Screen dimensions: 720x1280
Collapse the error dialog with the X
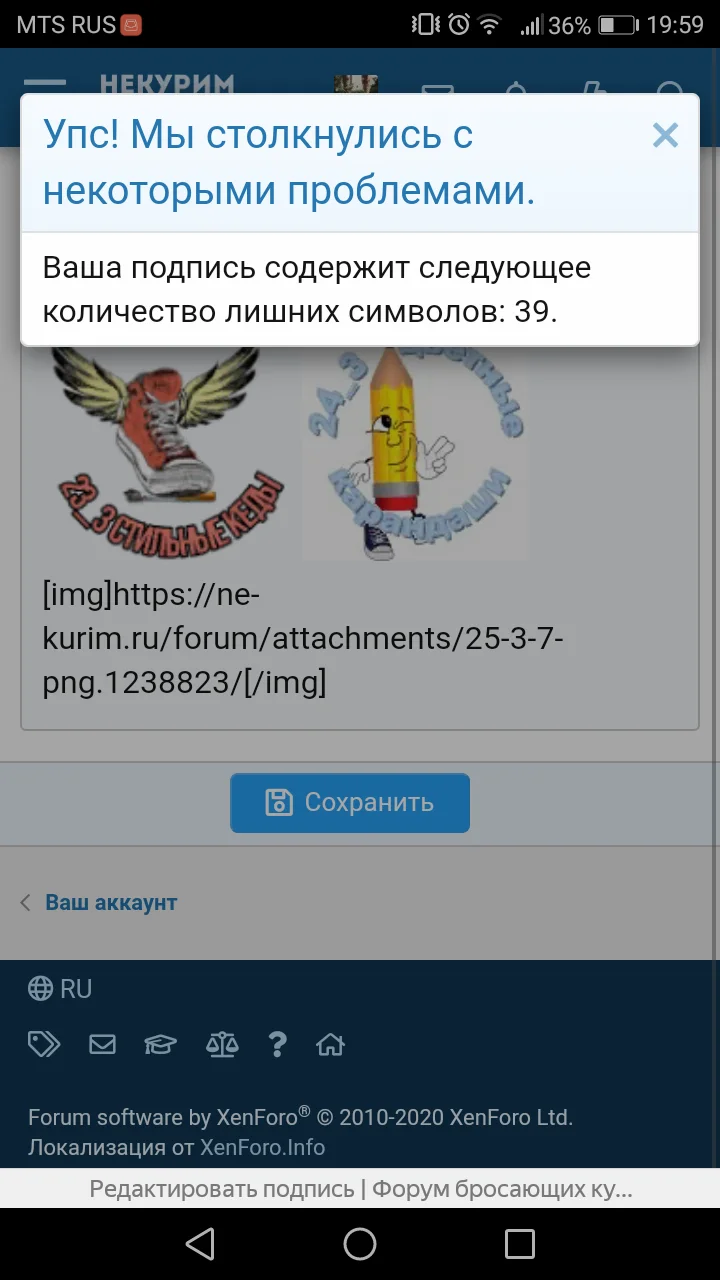(665, 135)
